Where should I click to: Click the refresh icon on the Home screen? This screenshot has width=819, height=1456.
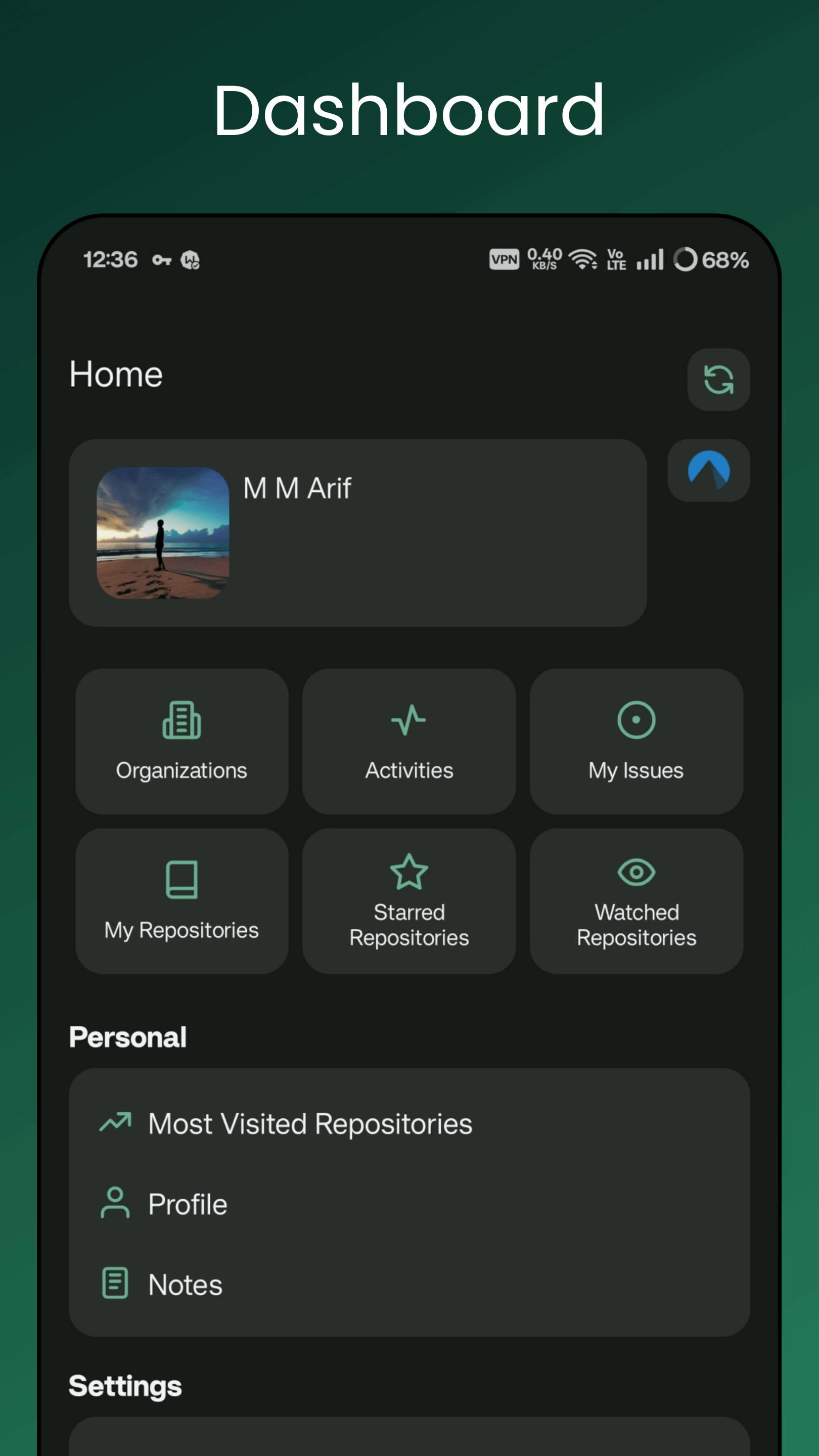(718, 380)
